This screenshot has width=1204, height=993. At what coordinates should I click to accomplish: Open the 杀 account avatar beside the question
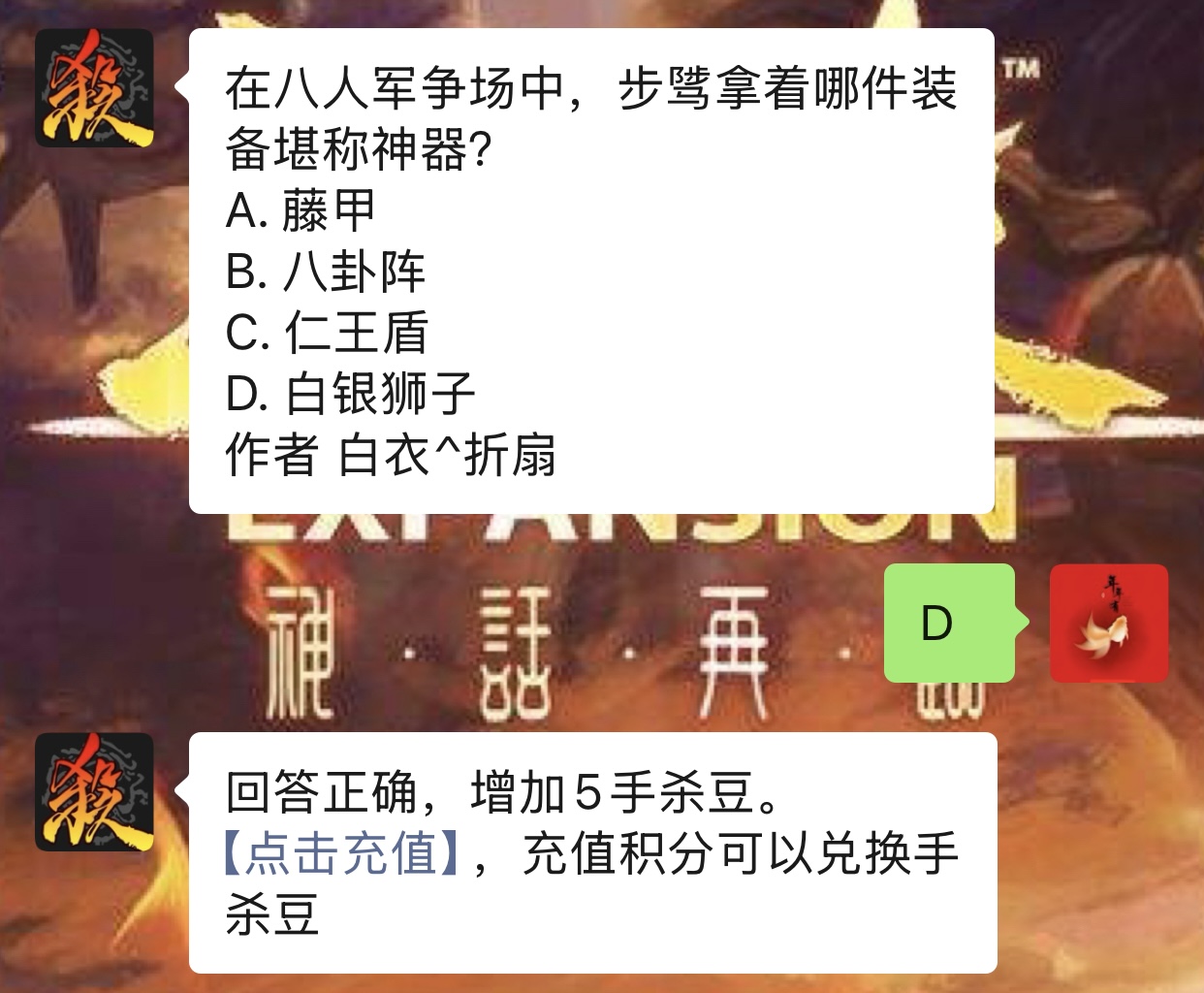pyautogui.click(x=95, y=88)
